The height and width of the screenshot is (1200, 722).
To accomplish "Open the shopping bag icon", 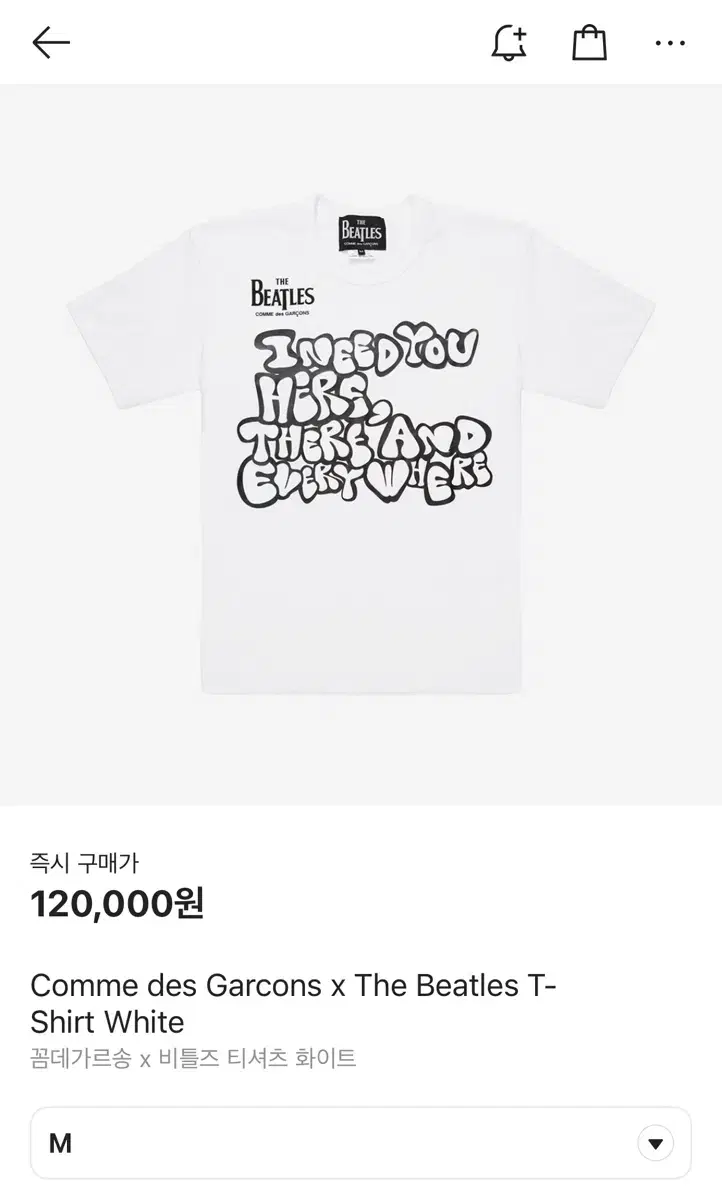I will (x=589, y=42).
